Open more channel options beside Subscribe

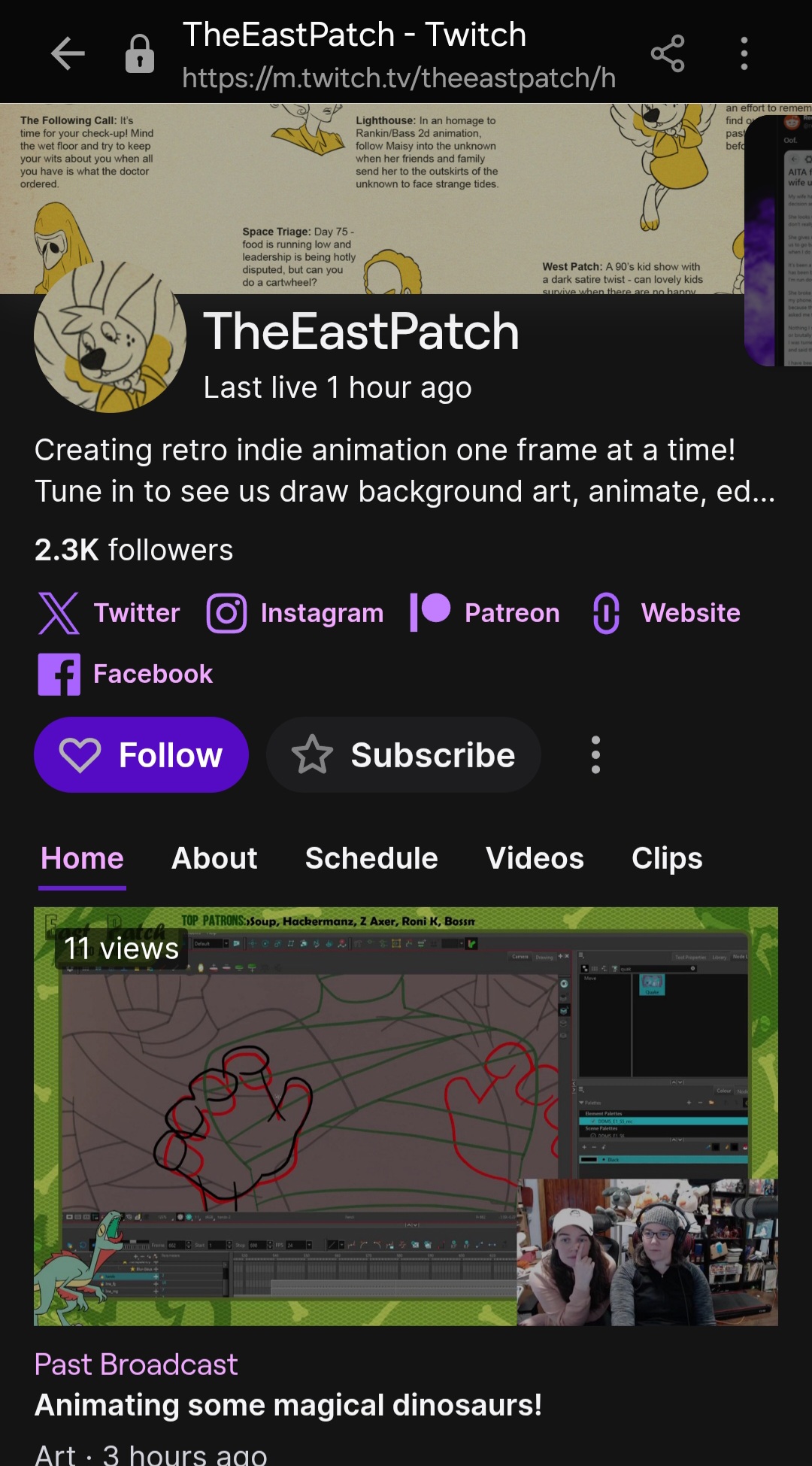pyautogui.click(x=595, y=754)
